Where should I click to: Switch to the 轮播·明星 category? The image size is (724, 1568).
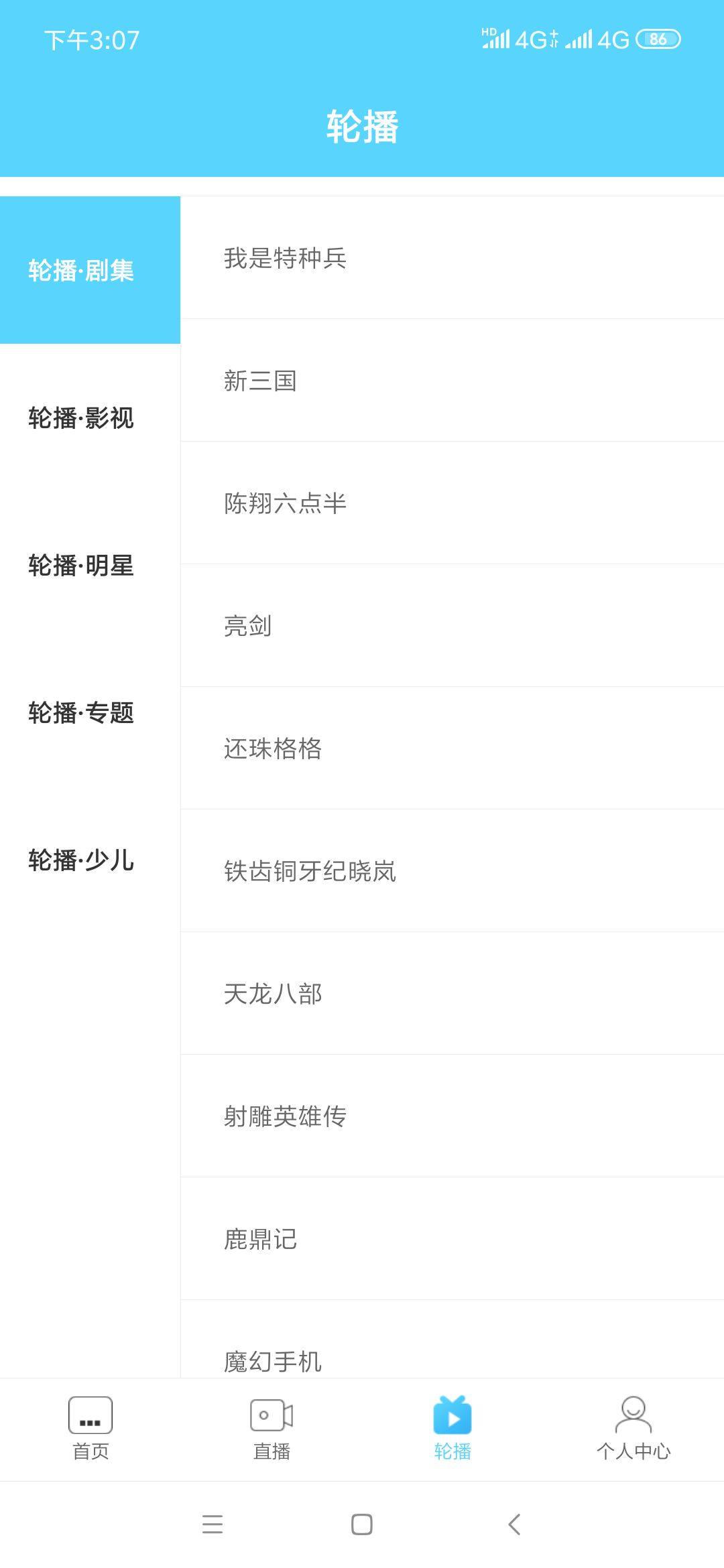(90, 565)
